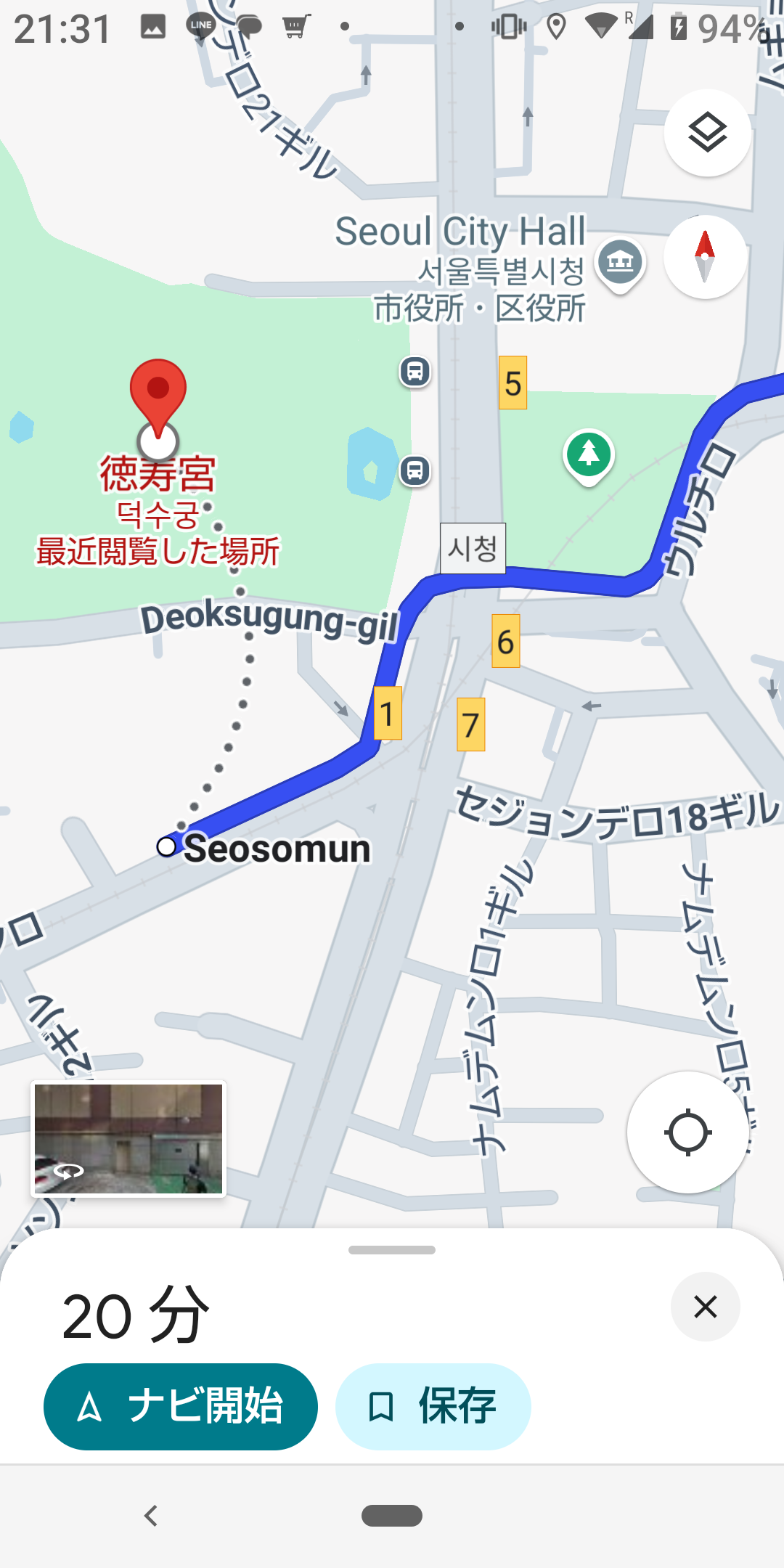Save the route with 保存 button
The height and width of the screenshot is (1568, 784).
(x=433, y=1407)
